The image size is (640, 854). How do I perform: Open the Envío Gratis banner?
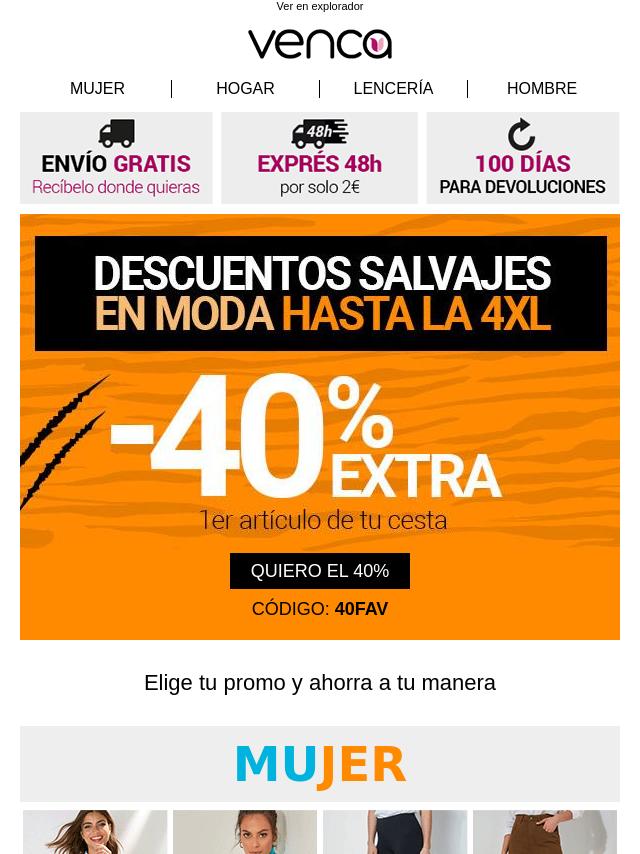point(116,158)
